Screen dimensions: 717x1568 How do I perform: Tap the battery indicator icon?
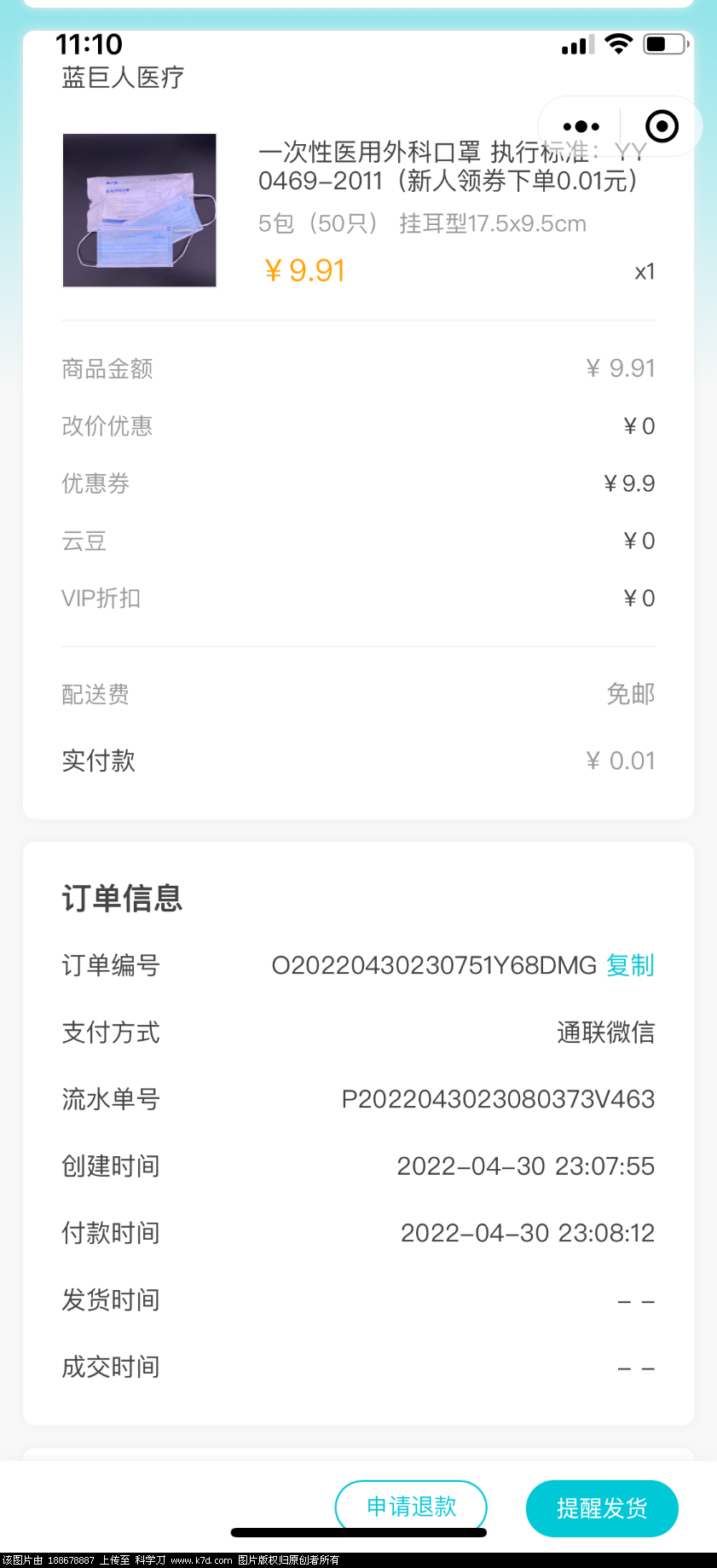pos(664,43)
